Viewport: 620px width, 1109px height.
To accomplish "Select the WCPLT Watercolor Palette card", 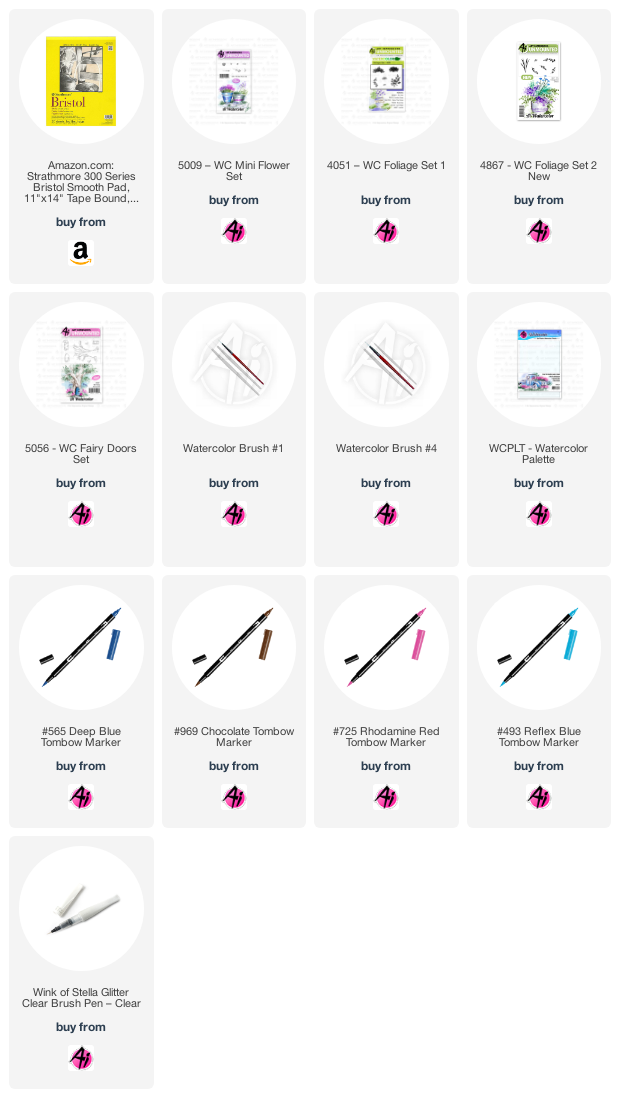I will click(x=539, y=429).
